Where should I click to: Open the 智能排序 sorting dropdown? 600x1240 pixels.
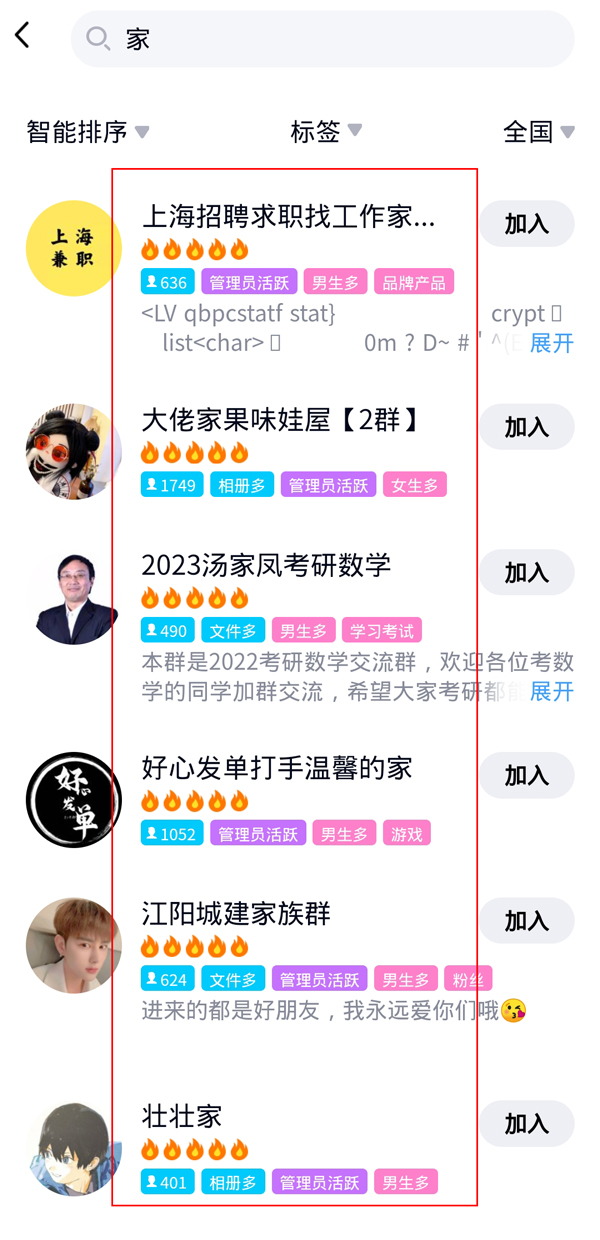pyautogui.click(x=87, y=131)
